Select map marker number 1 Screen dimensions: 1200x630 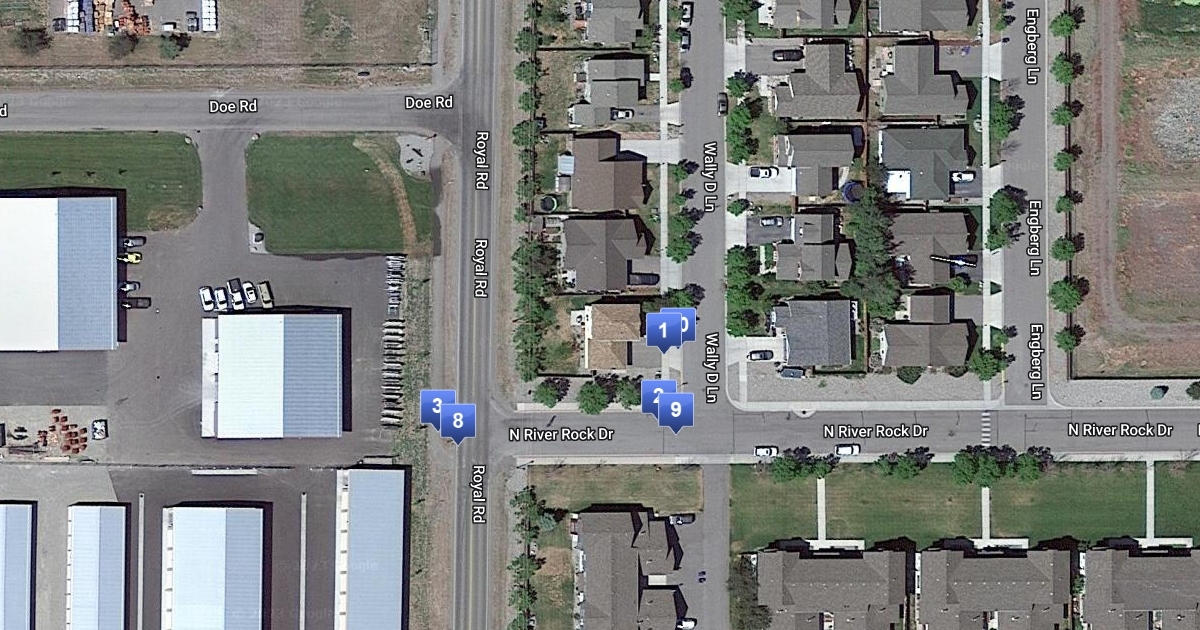(x=662, y=329)
